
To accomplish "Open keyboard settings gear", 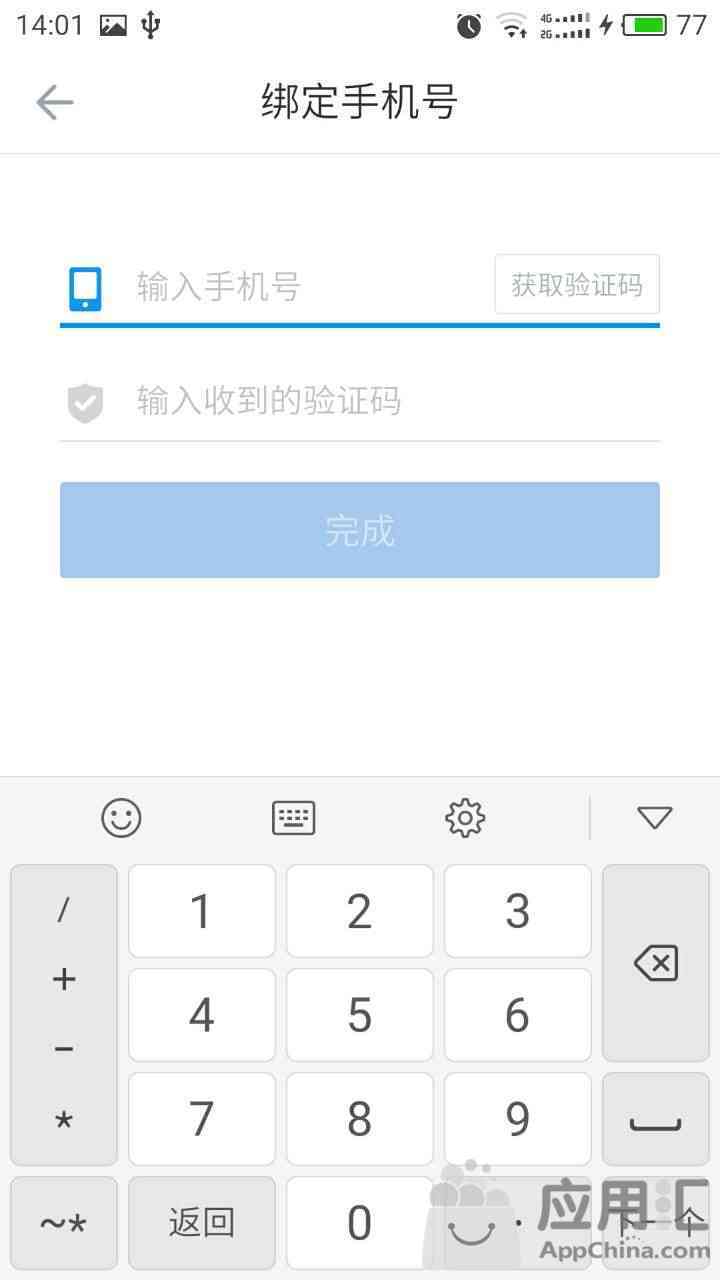I will 465,818.
